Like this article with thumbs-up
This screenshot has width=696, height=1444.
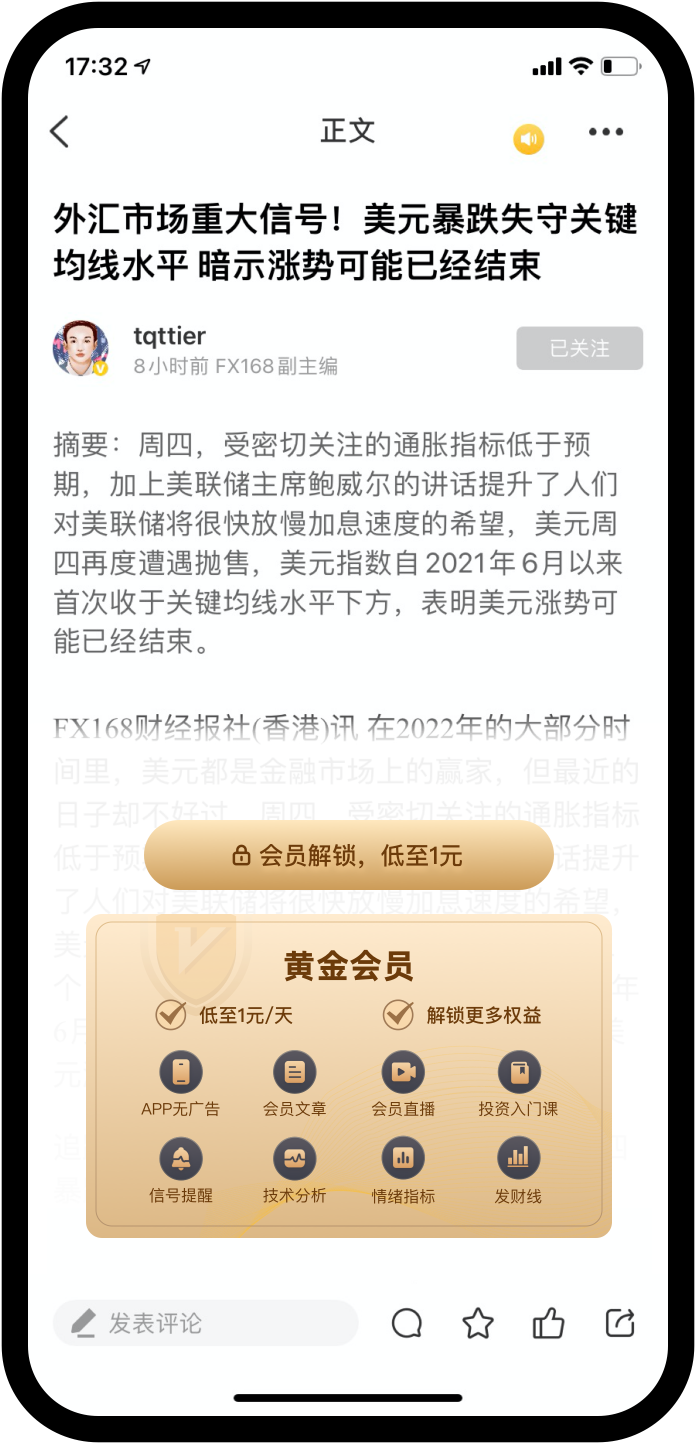click(x=548, y=1323)
